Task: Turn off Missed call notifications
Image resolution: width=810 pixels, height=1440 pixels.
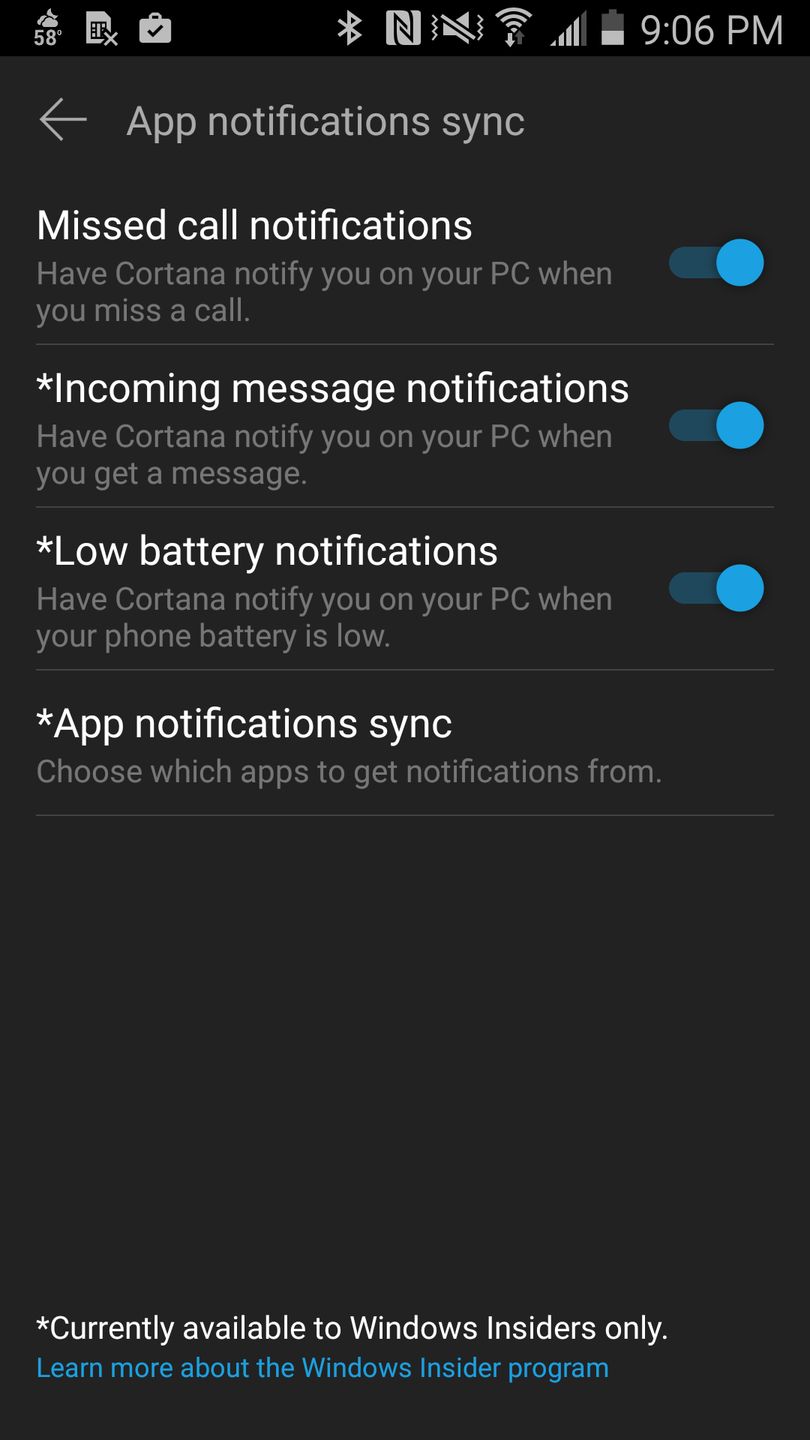Action: pos(717,263)
